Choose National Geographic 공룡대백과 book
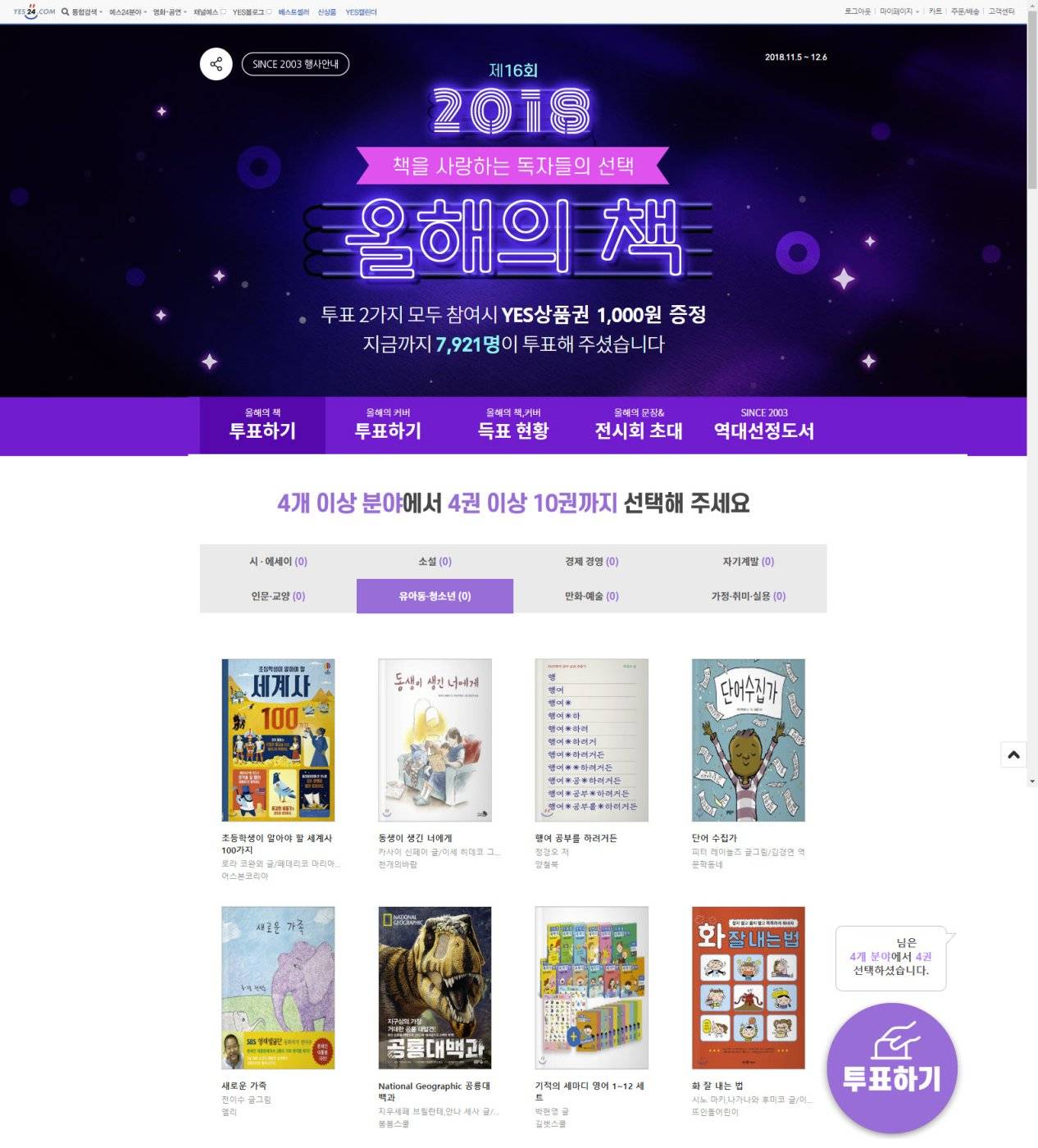Viewport: 1038px width, 1148px height. [x=435, y=987]
